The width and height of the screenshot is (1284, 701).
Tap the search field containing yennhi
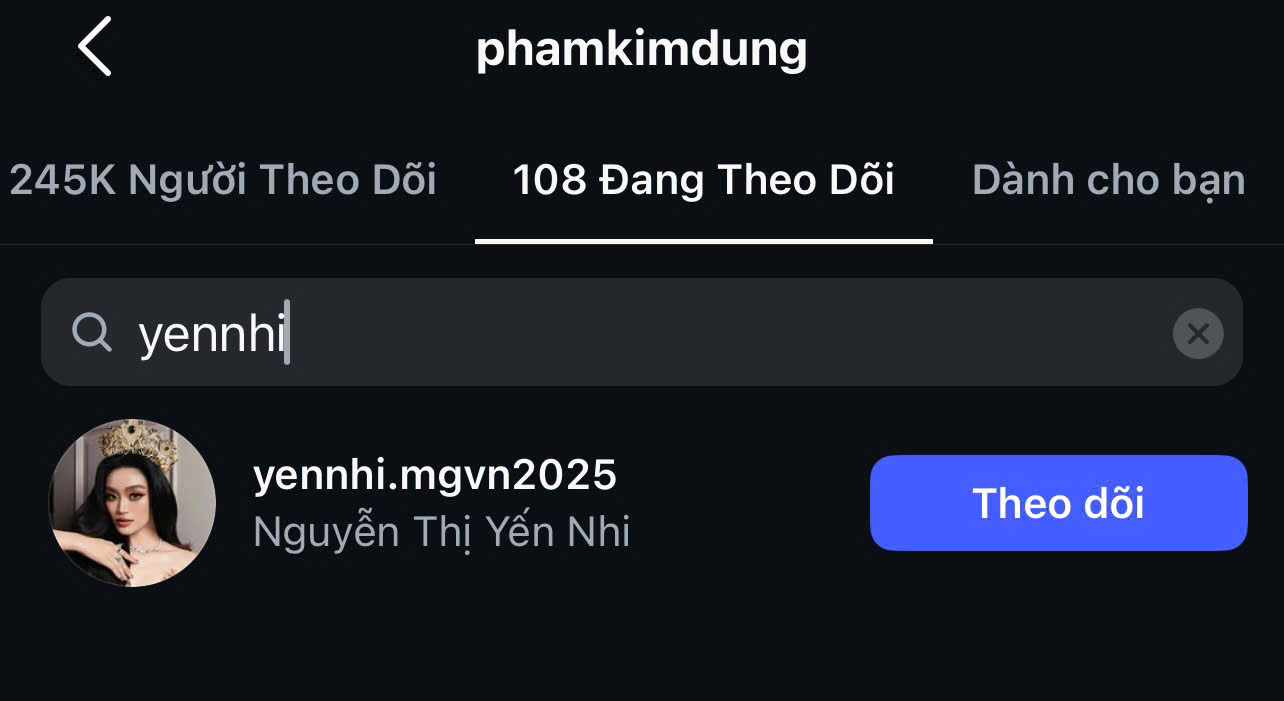point(640,333)
